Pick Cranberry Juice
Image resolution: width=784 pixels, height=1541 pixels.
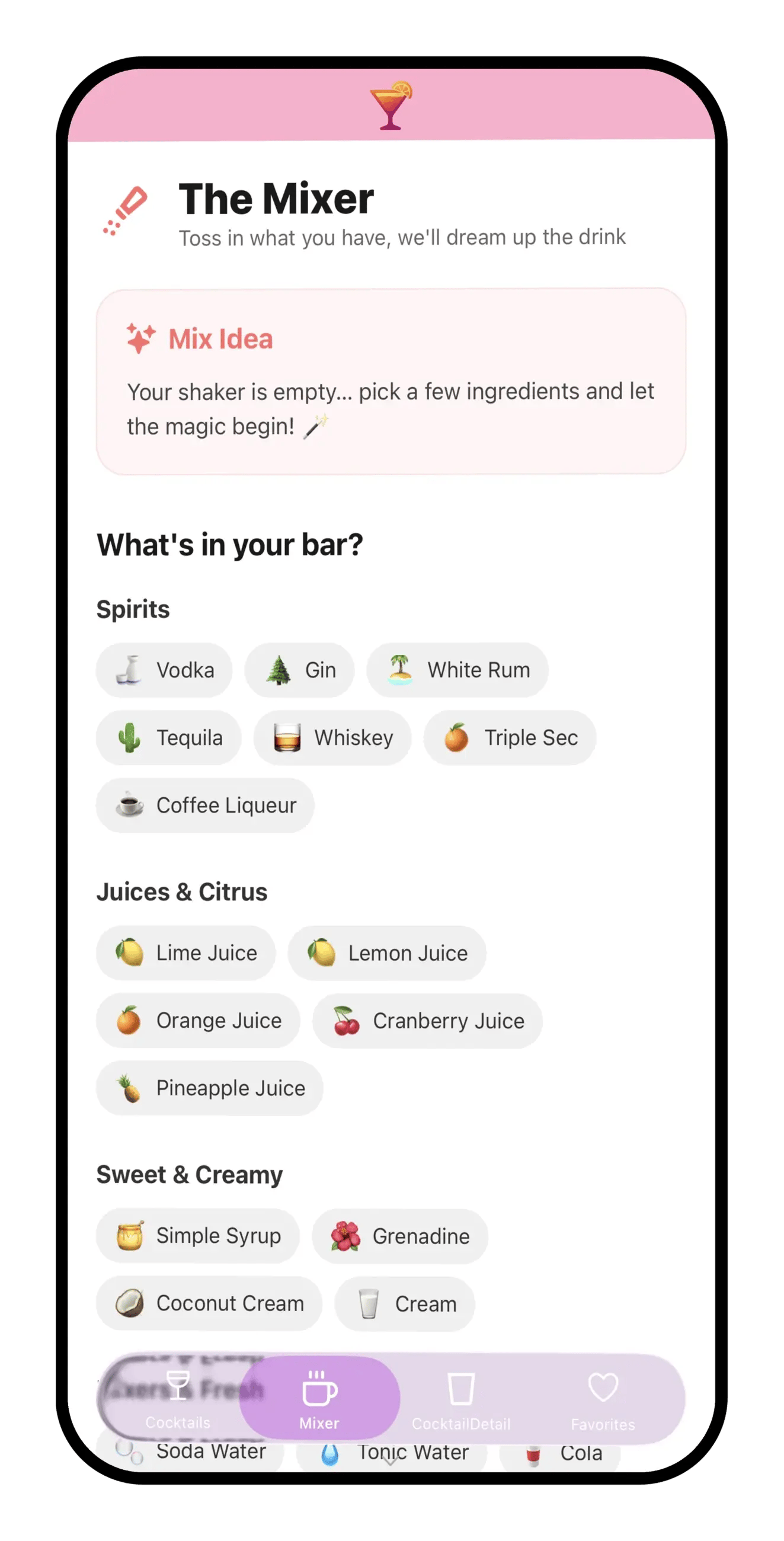coord(428,1021)
